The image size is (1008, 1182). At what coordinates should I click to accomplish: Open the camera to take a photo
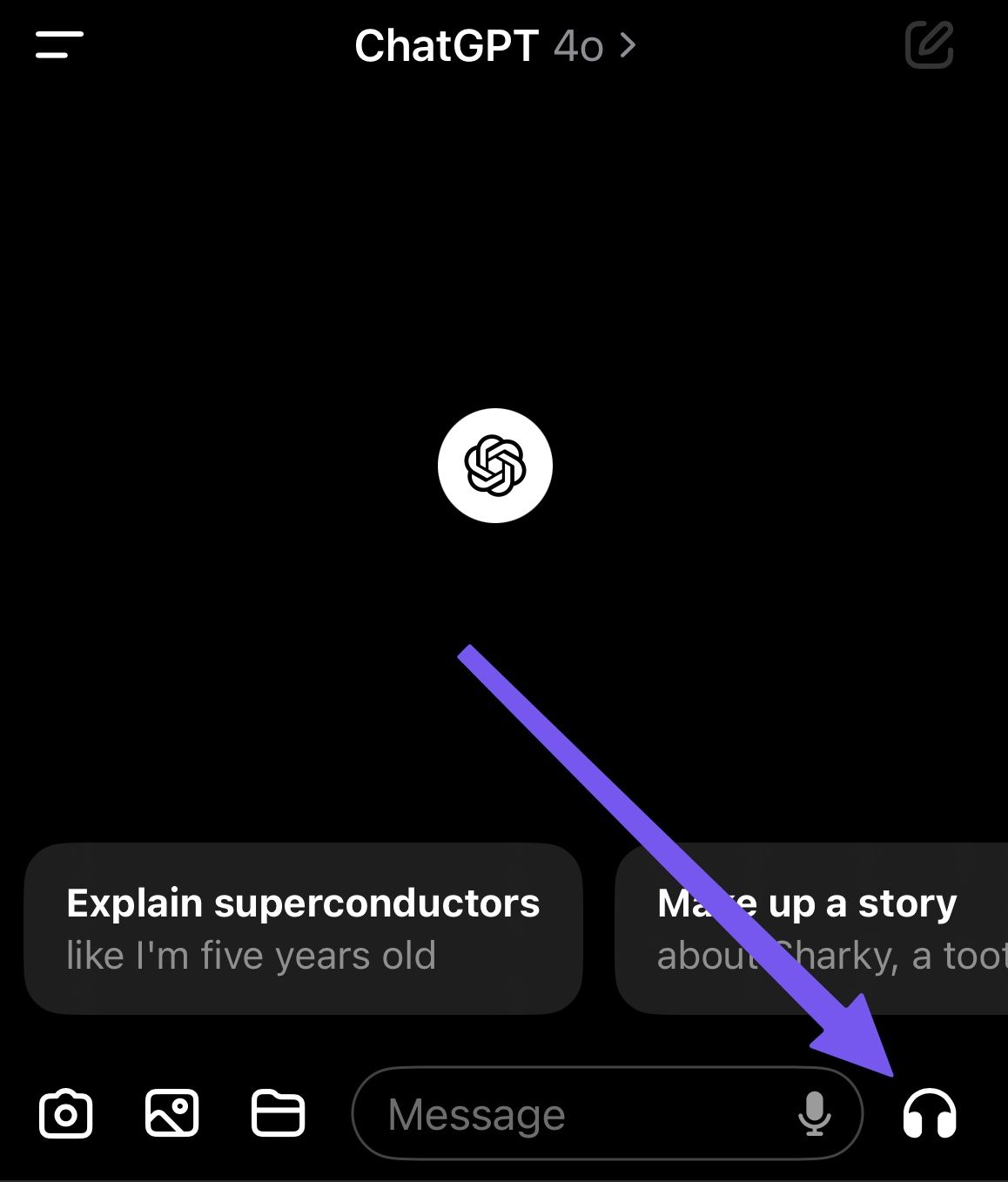click(x=66, y=1113)
